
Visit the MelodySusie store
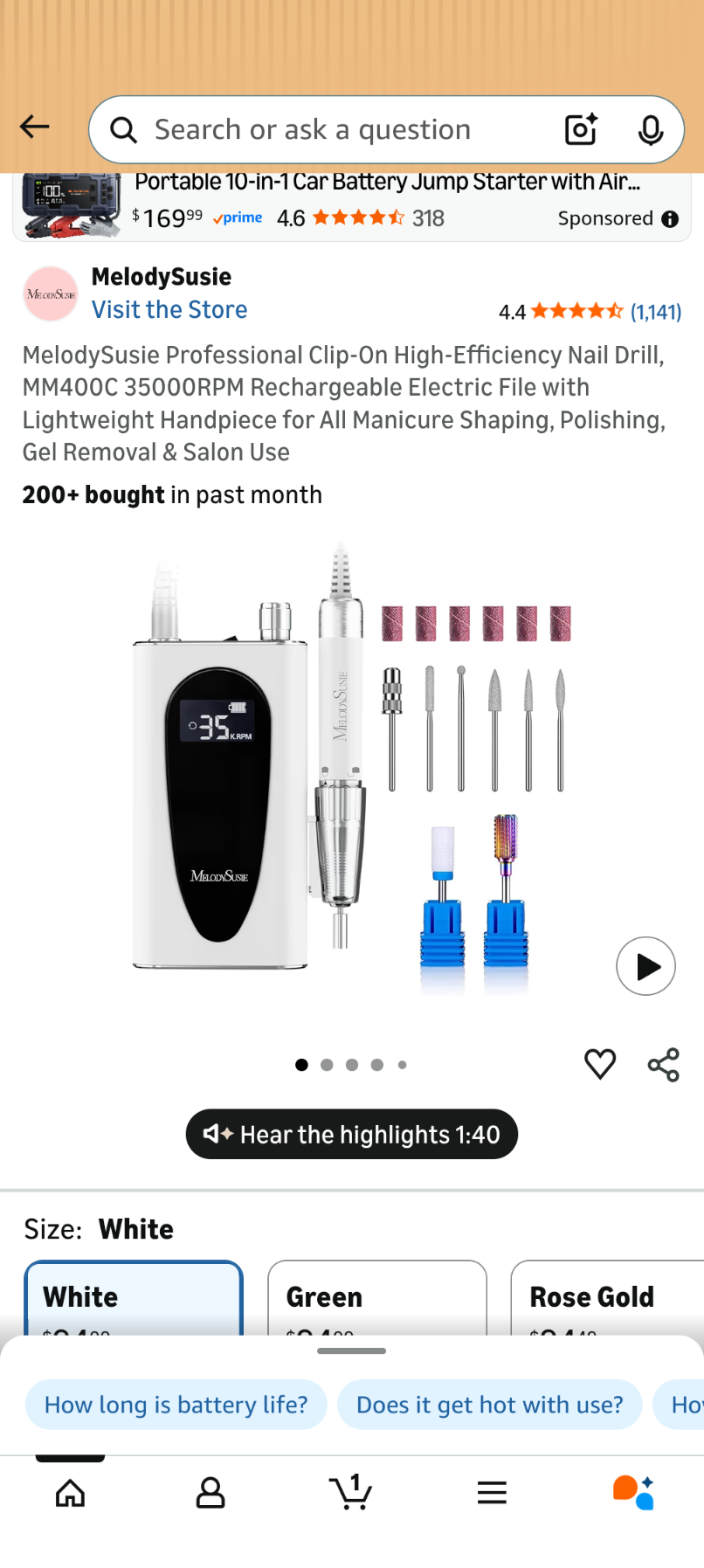pyautogui.click(x=169, y=310)
